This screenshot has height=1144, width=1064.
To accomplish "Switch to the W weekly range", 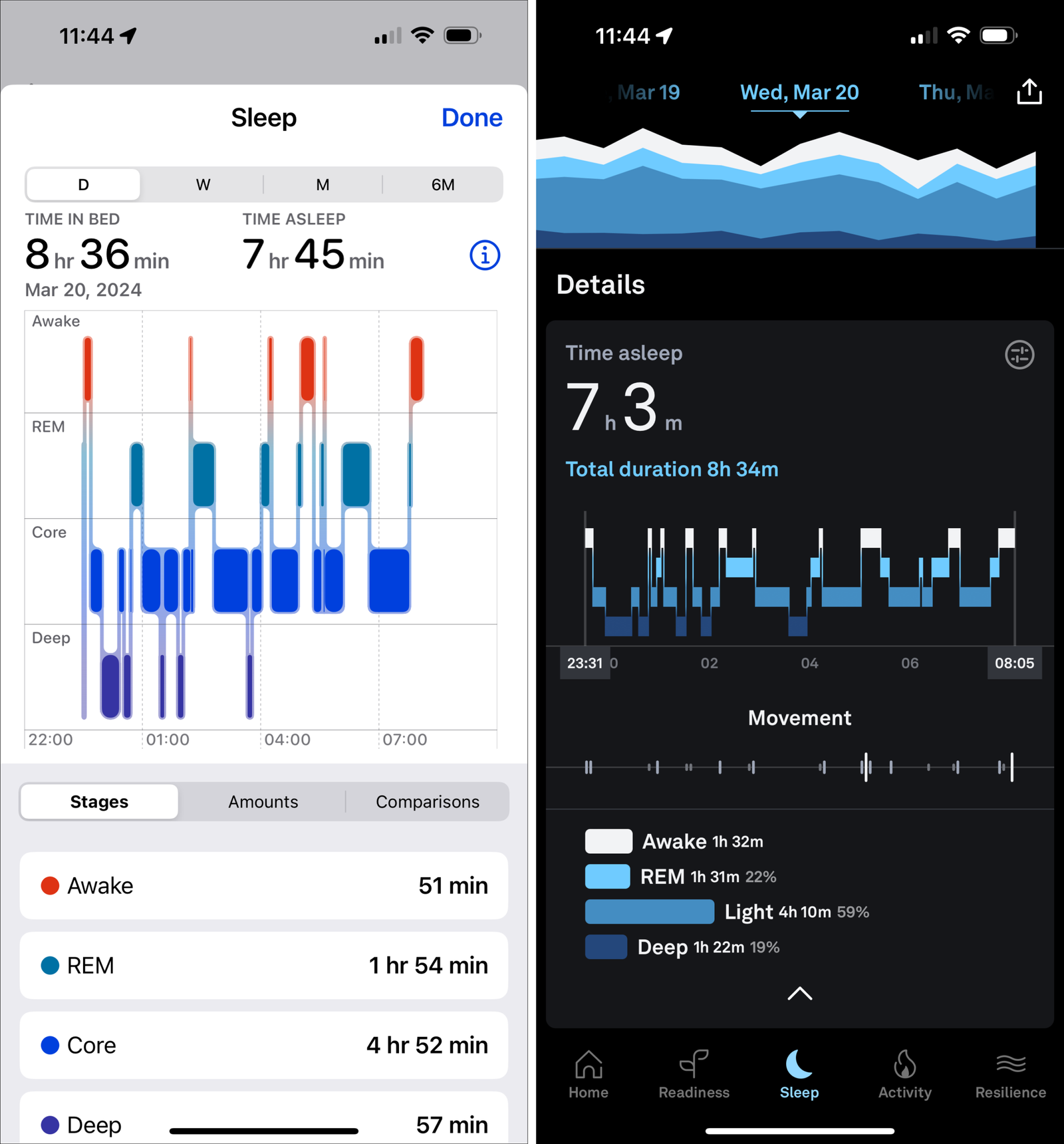I will [x=203, y=185].
